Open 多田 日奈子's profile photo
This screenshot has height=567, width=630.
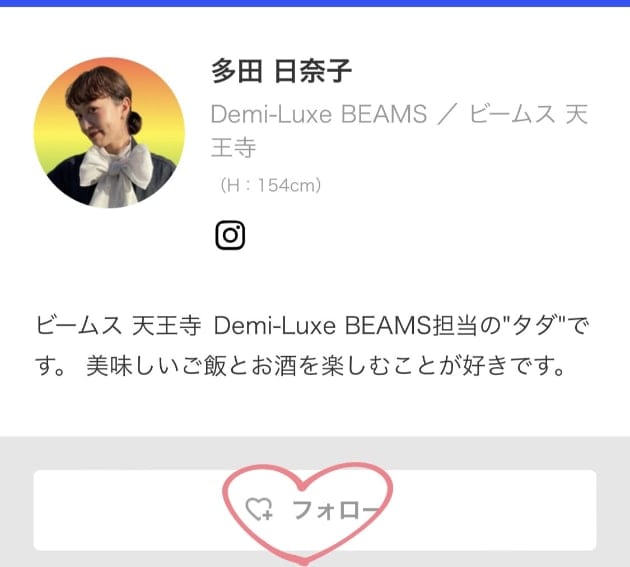[109, 132]
